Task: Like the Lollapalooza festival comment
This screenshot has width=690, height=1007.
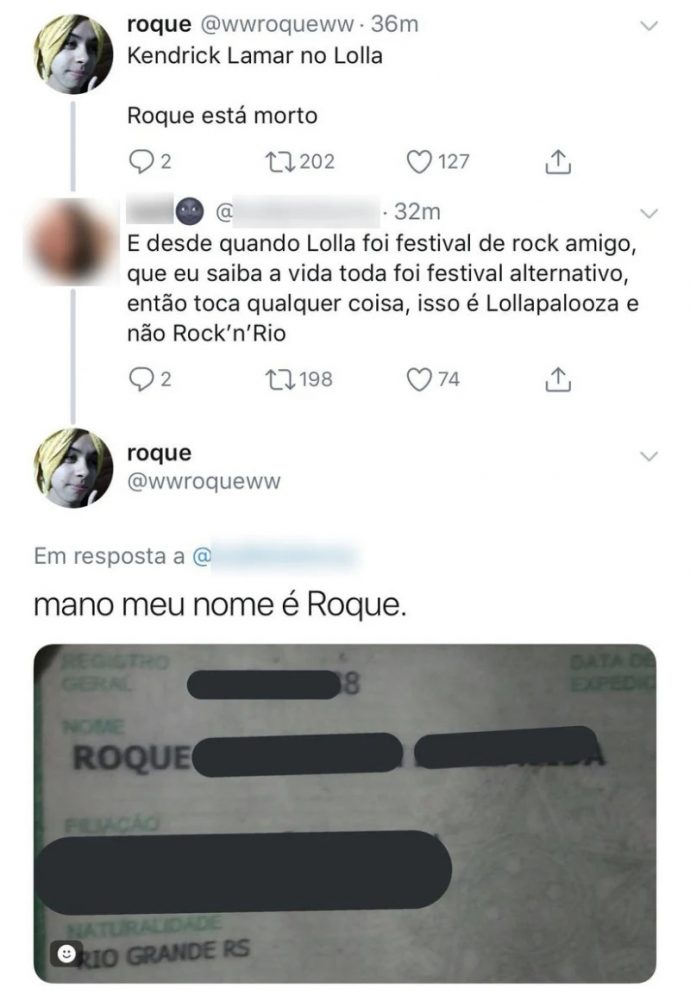Action: coord(421,379)
